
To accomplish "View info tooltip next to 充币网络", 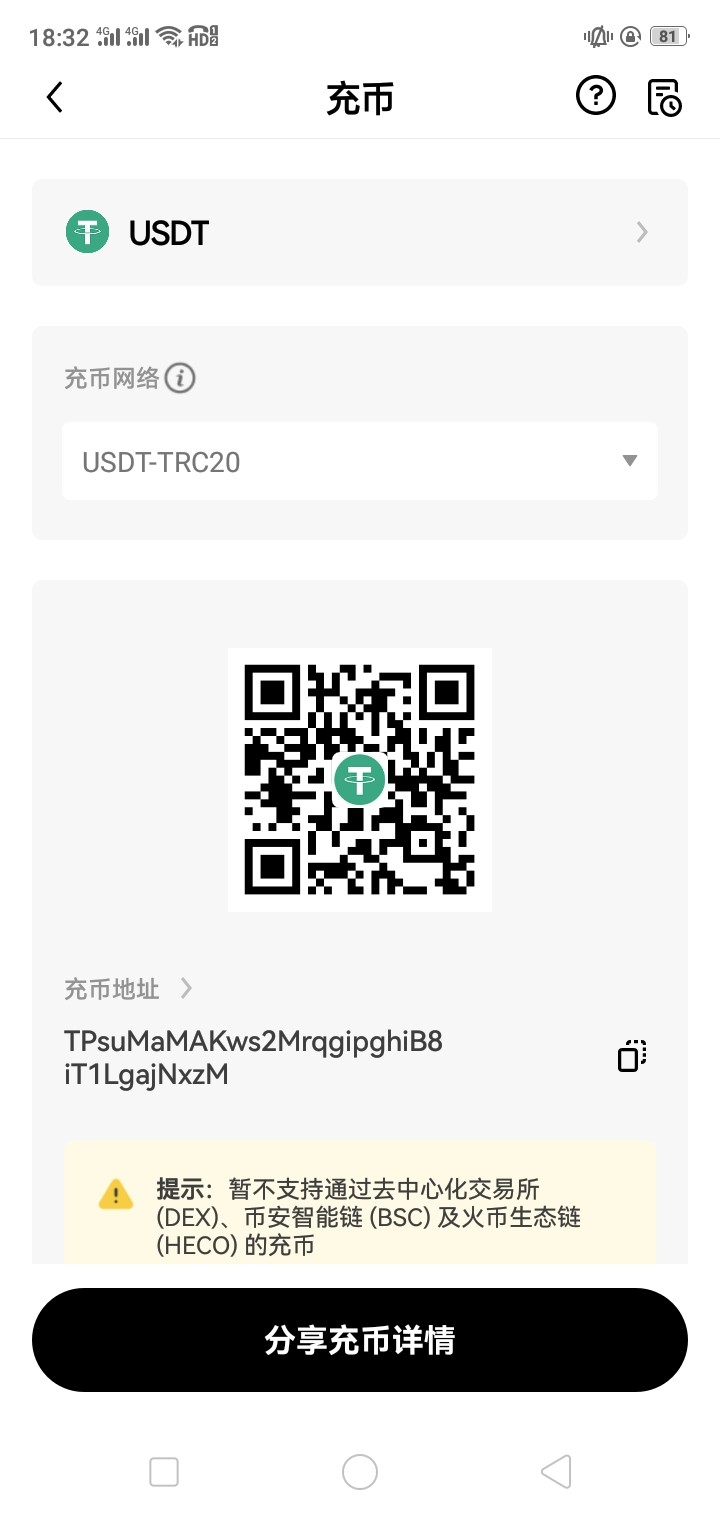I will 184,378.
